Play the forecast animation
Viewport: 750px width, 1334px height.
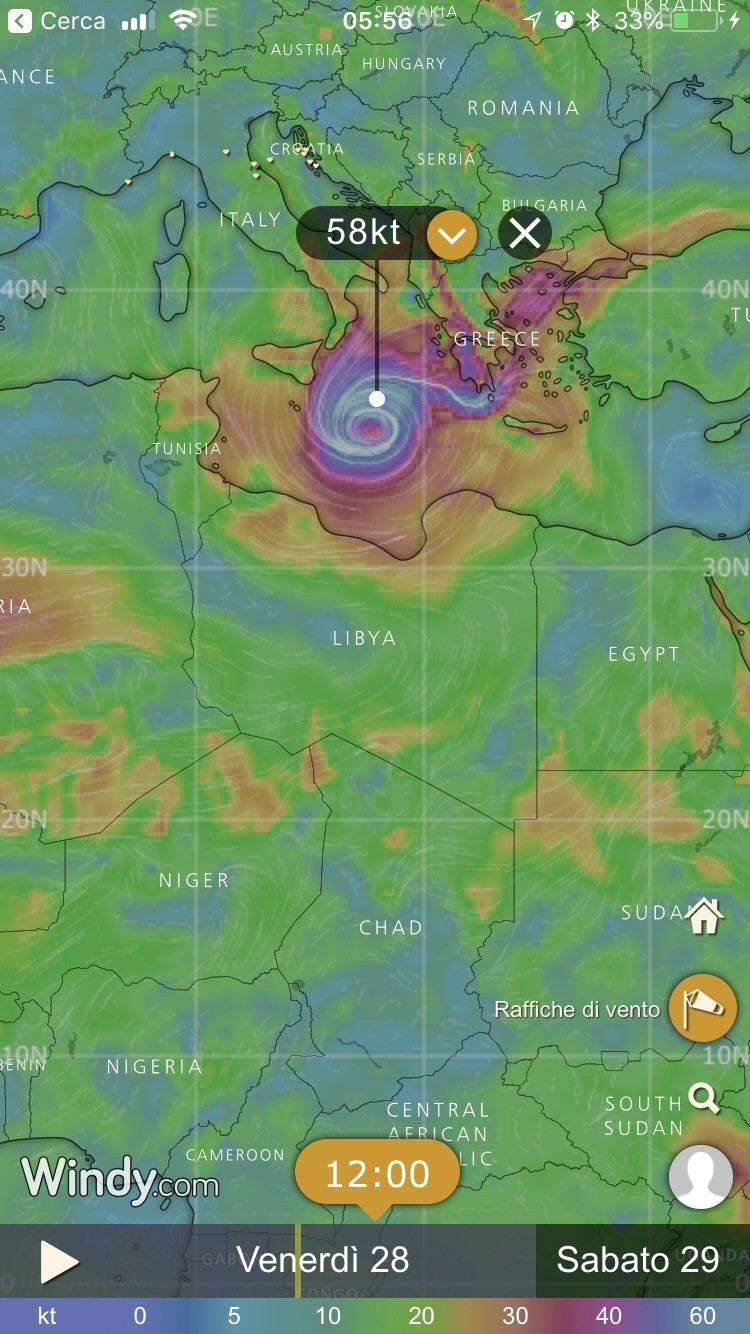[59, 1262]
